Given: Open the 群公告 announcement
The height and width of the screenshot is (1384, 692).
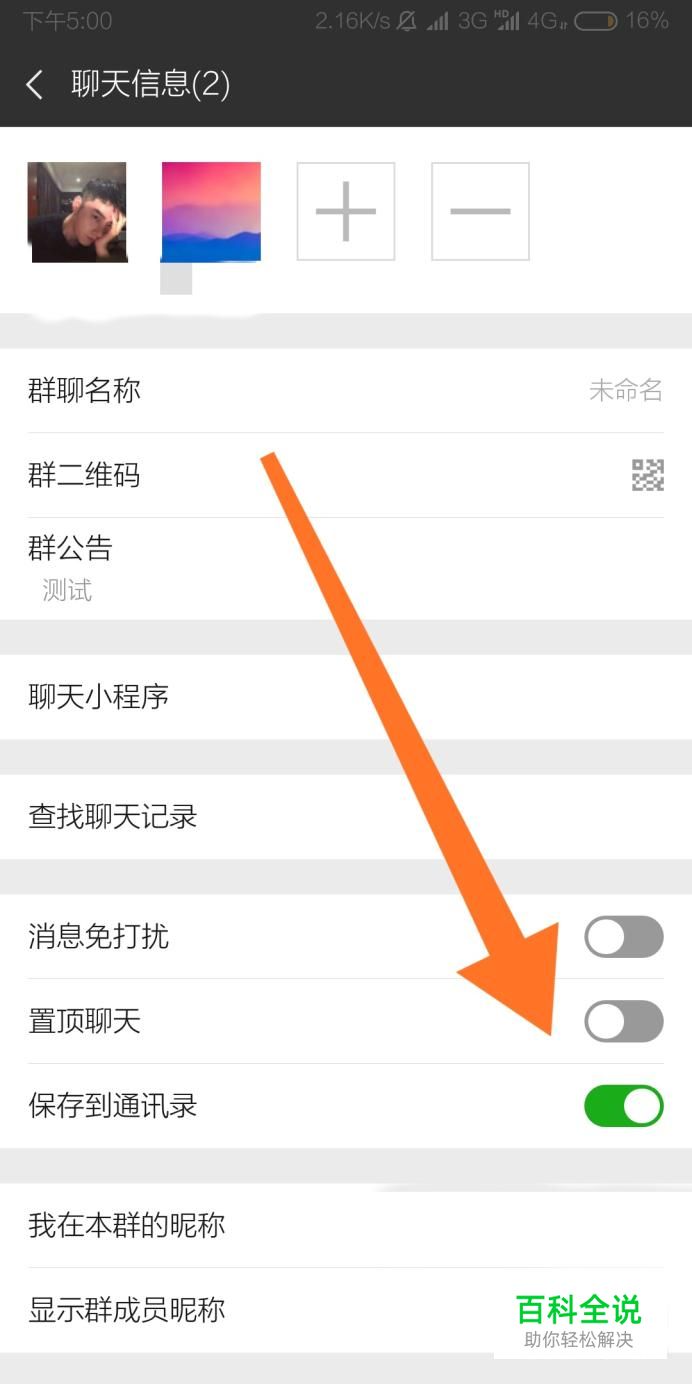Looking at the screenshot, I should [x=346, y=566].
